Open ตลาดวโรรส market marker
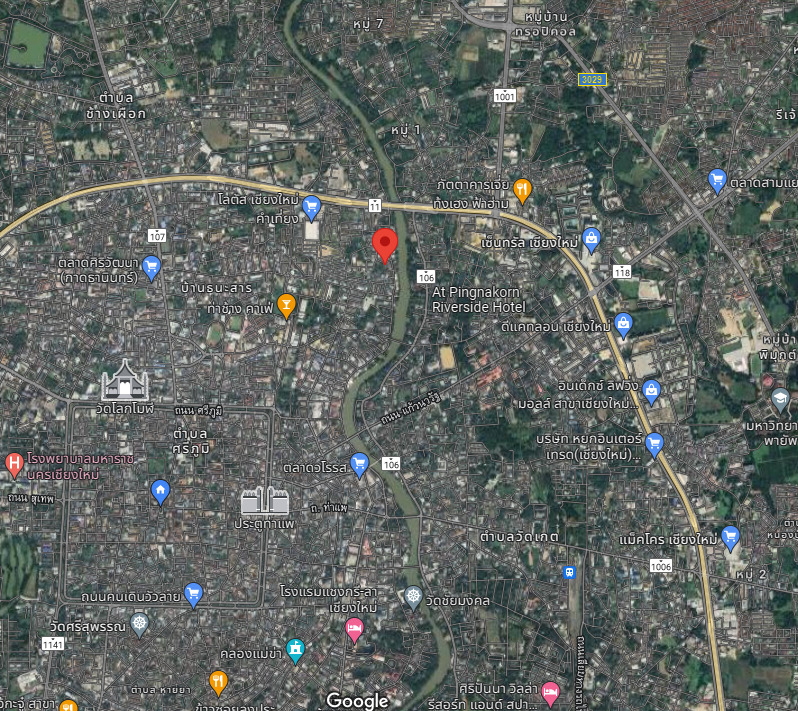The image size is (798, 711). point(360,464)
